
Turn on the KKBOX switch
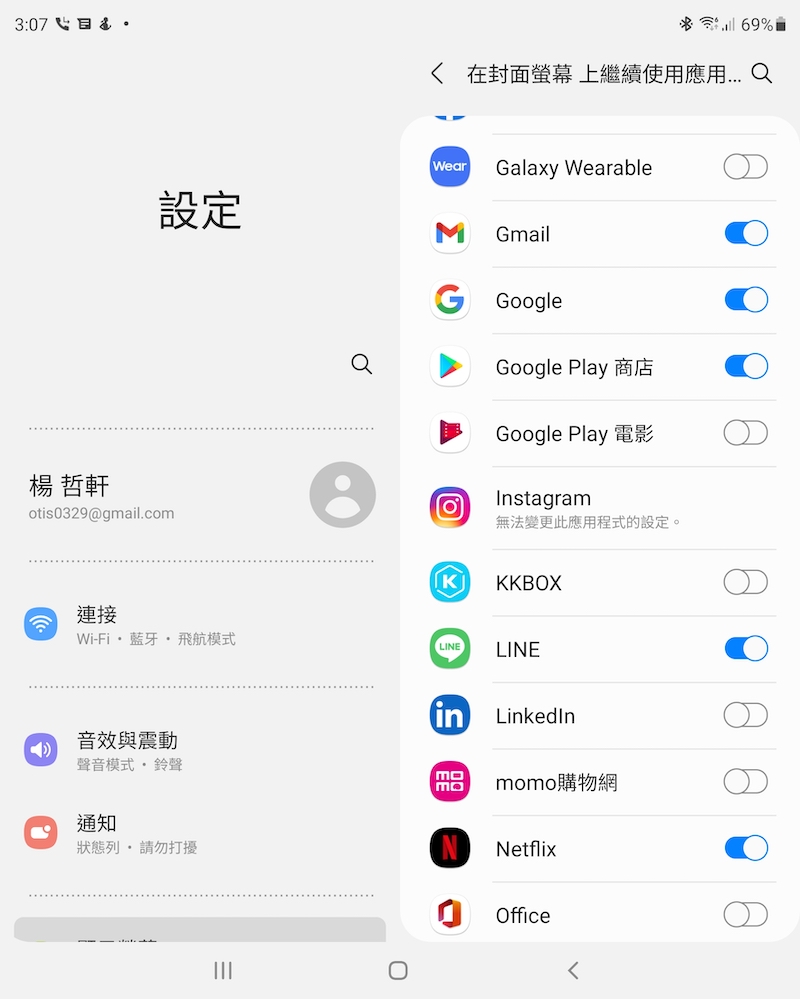(745, 582)
